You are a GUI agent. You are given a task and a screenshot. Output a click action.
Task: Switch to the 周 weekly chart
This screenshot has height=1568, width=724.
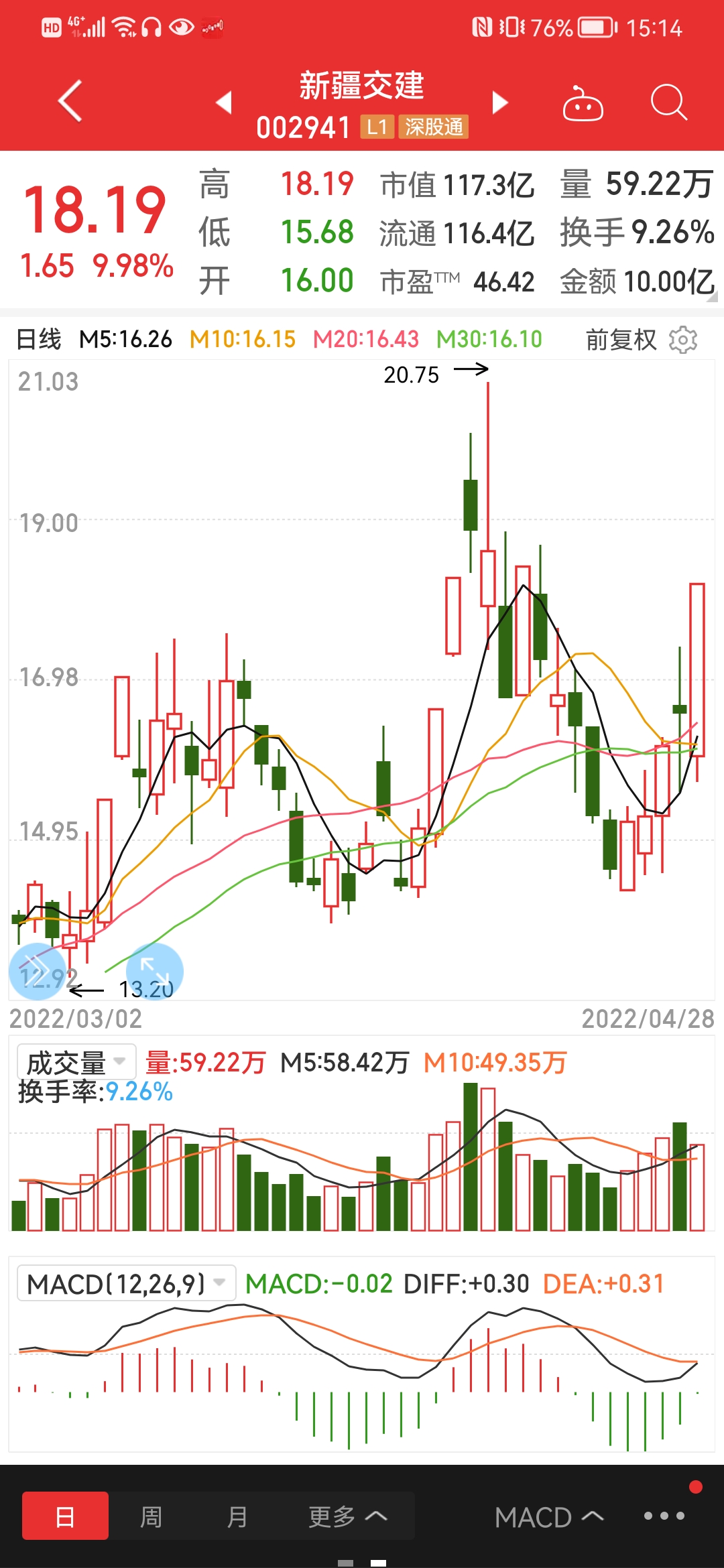(151, 1516)
